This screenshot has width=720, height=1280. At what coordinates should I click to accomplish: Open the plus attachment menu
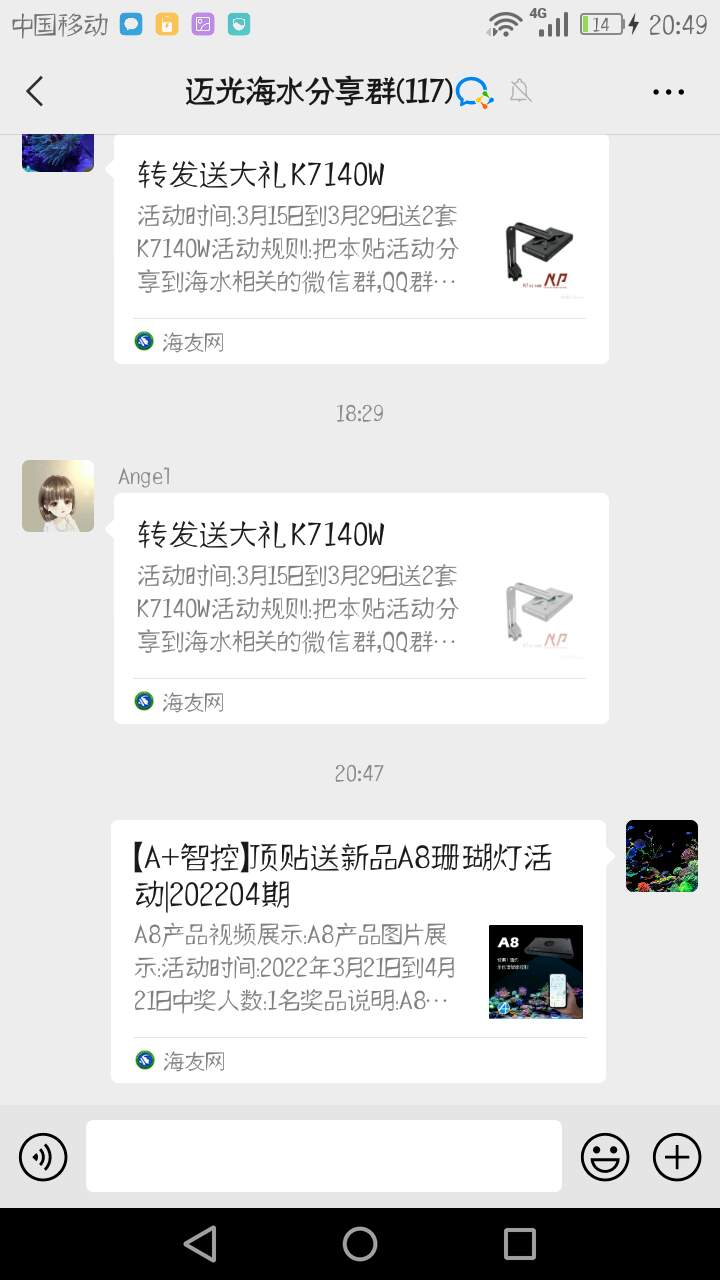pos(677,1158)
